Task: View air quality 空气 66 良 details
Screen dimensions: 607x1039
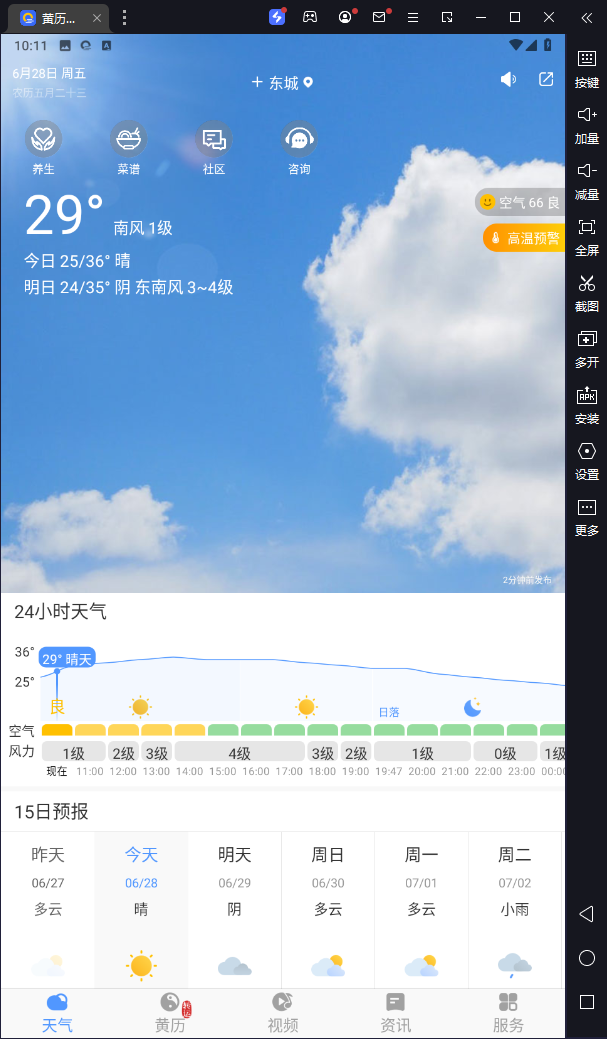Action: point(519,202)
